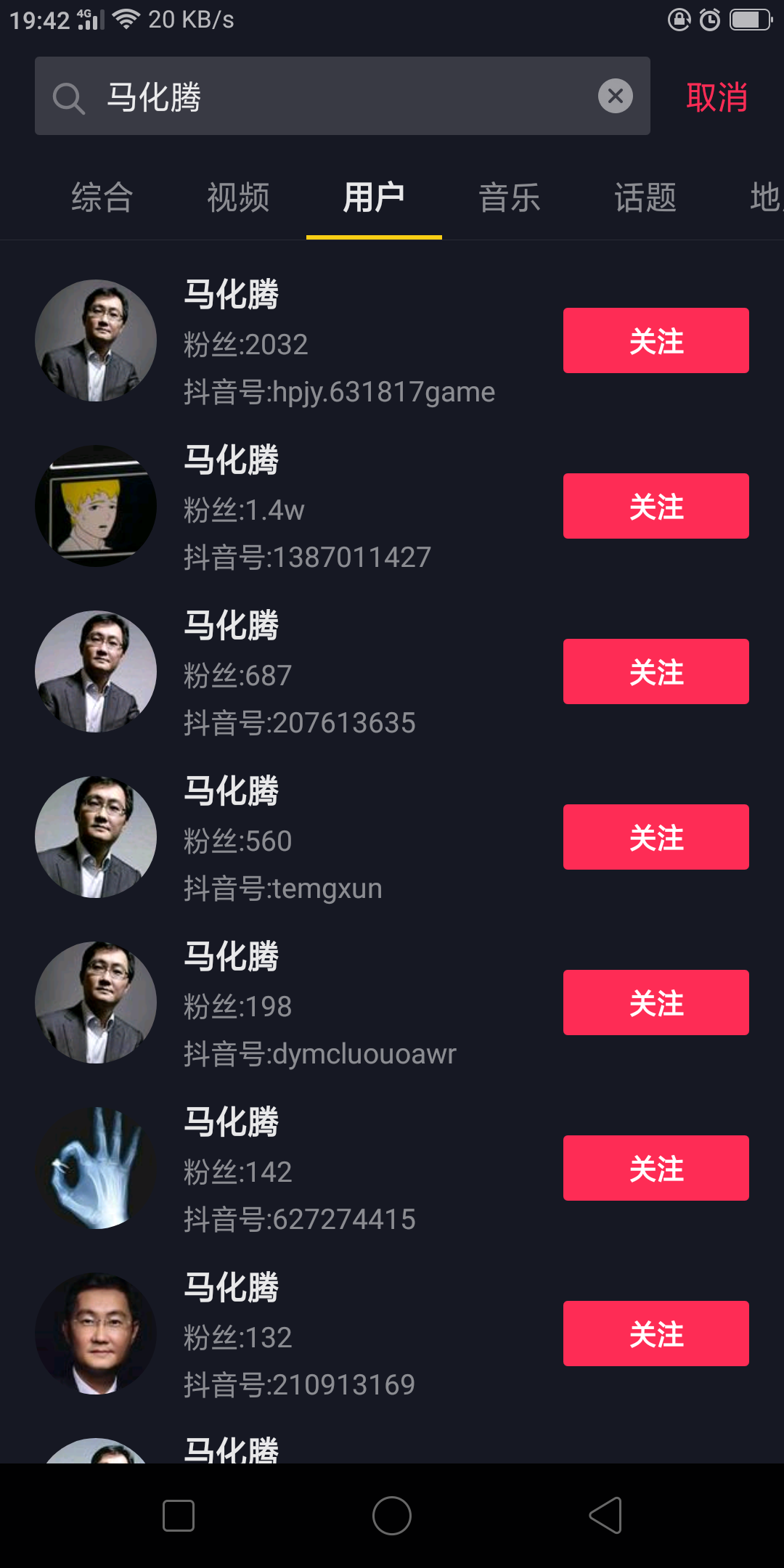Image resolution: width=784 pixels, height=1568 pixels.
Task: Switch to the 综合 tab
Action: [102, 197]
